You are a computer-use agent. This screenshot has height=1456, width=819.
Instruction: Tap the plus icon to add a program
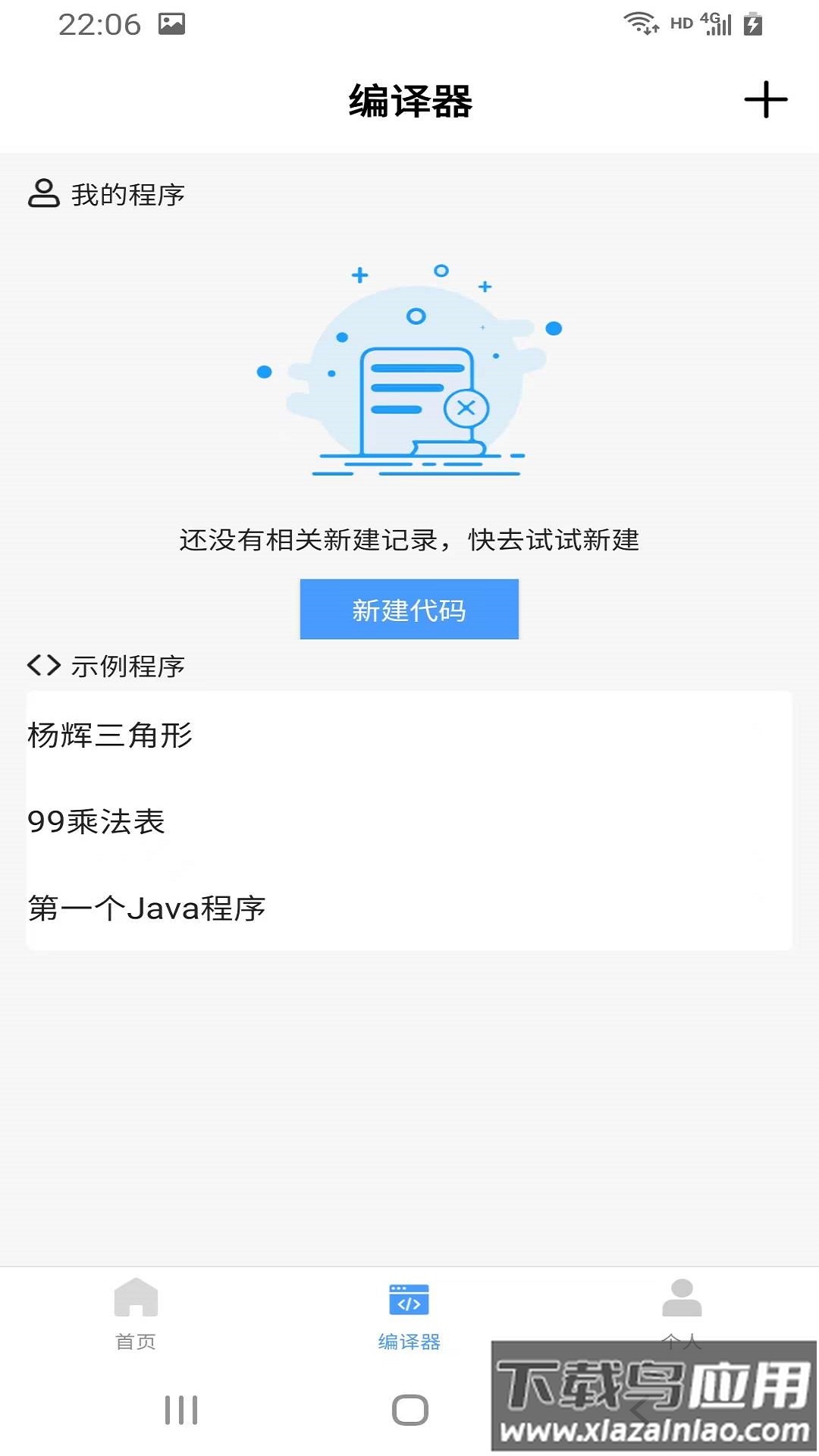pos(765,99)
